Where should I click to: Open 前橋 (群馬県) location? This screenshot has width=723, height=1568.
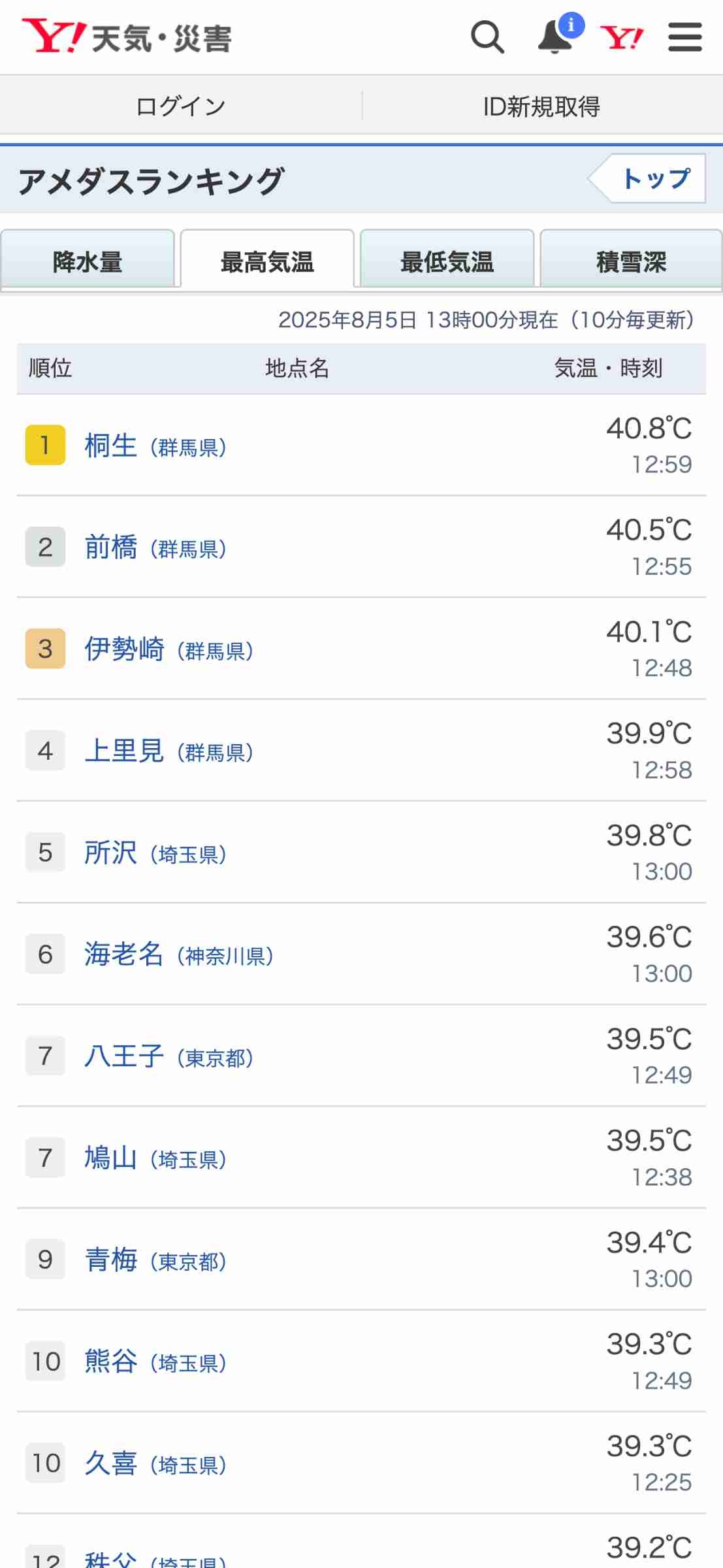(111, 547)
